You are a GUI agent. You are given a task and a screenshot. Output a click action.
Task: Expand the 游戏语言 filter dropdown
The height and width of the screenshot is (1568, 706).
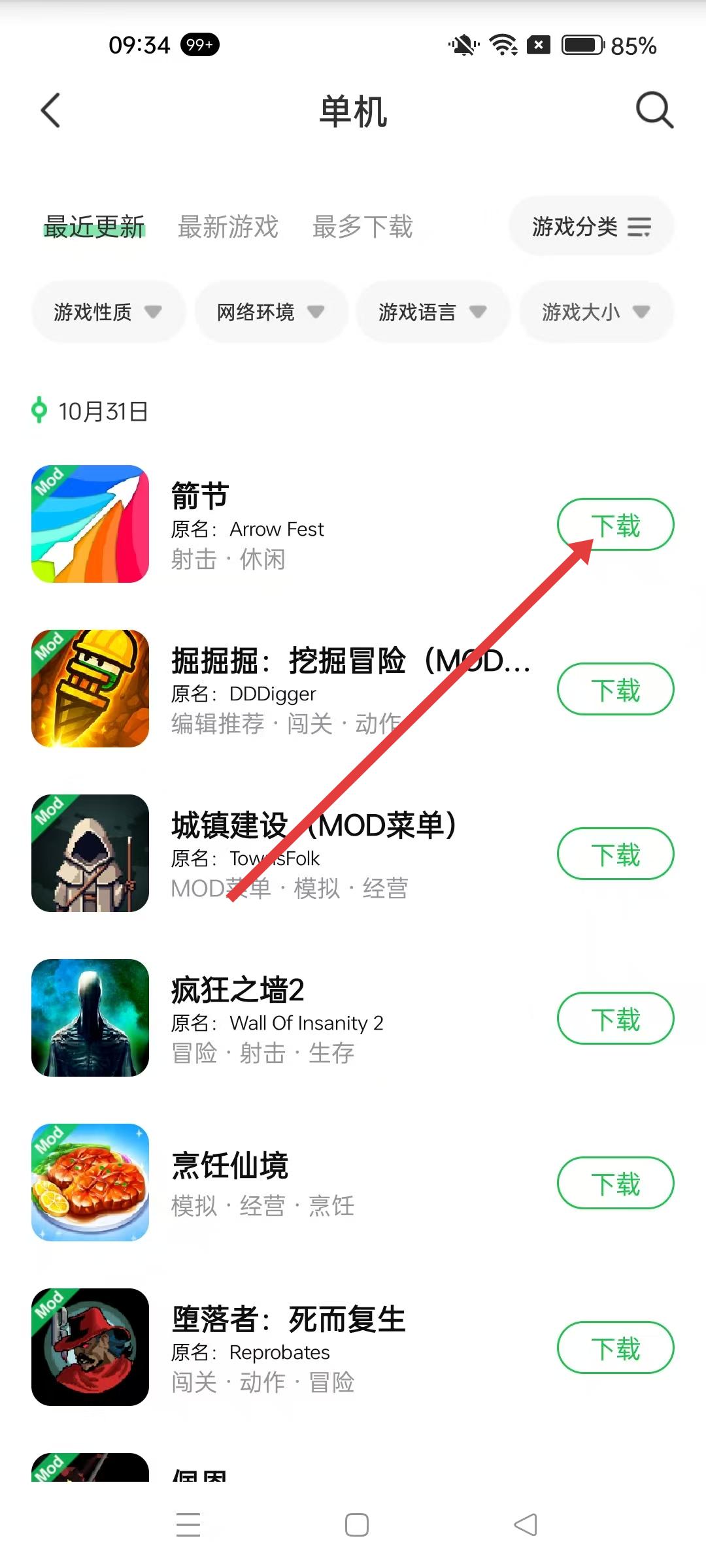[x=432, y=312]
